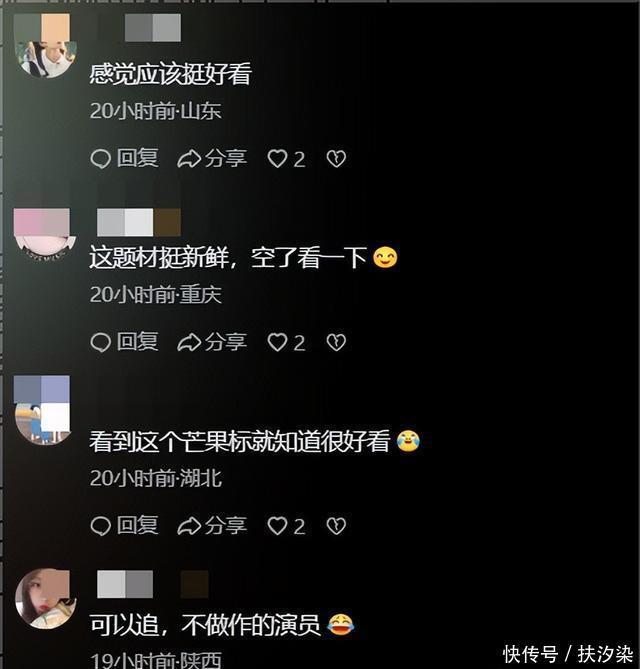Reply to the comment 感觉应该挺好看

(x=124, y=158)
